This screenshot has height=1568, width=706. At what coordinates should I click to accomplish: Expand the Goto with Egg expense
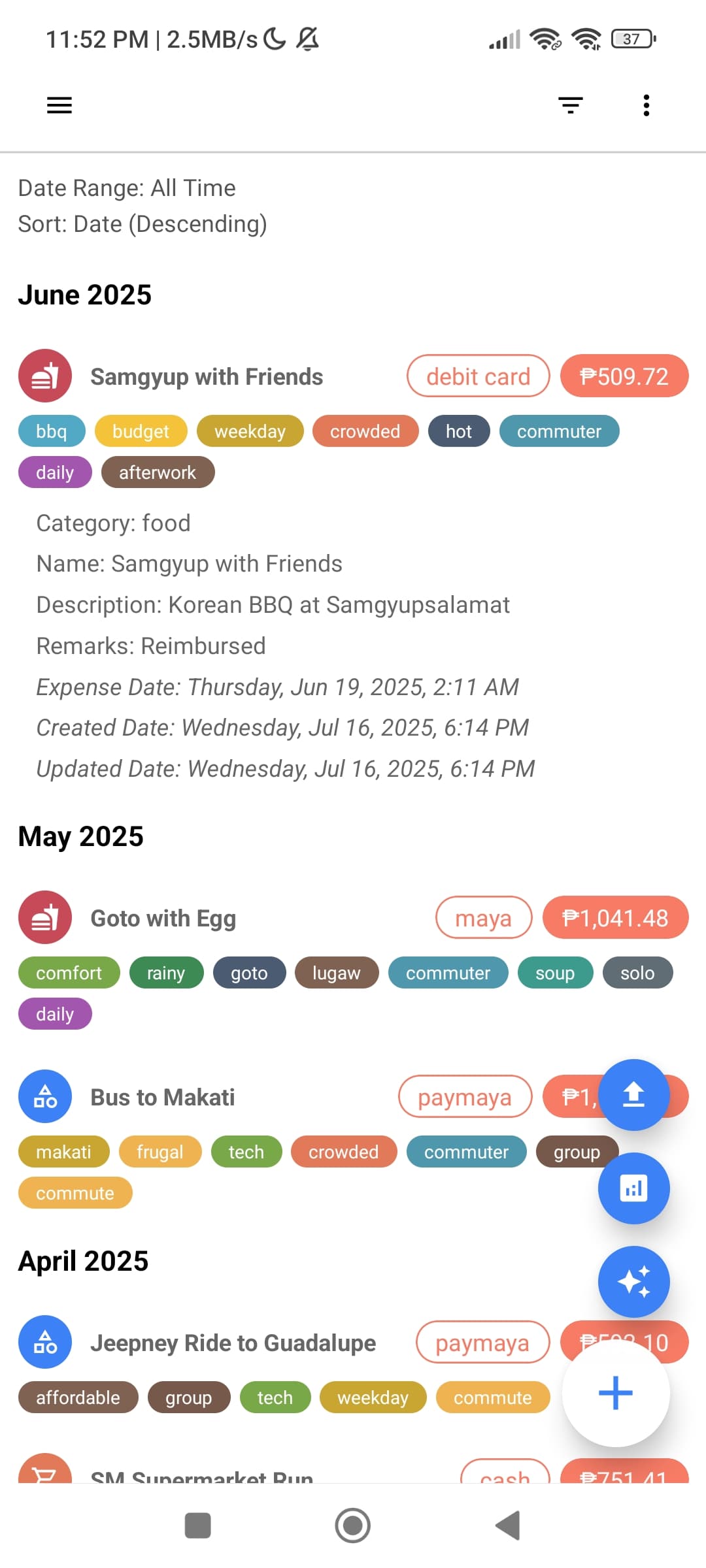click(x=163, y=919)
